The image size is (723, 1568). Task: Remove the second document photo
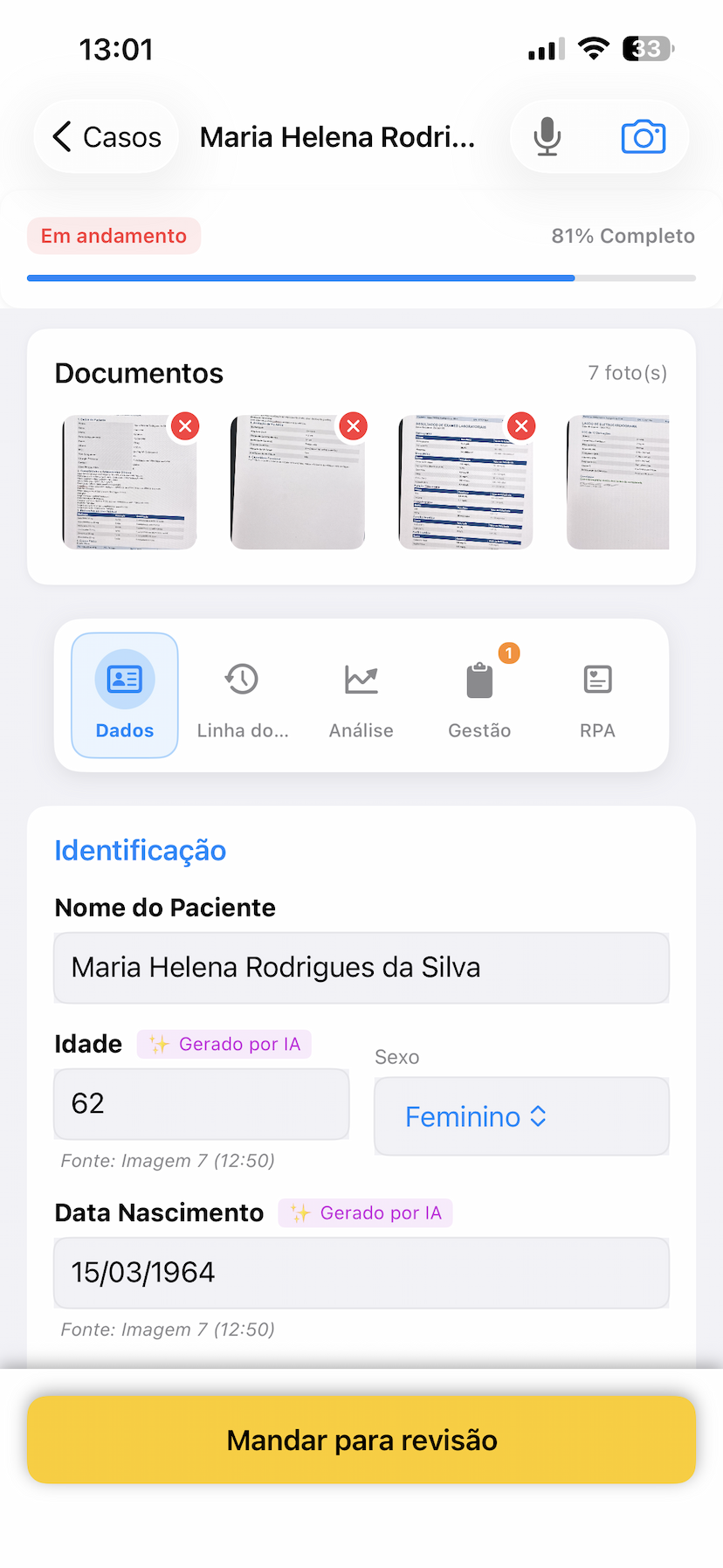point(353,425)
